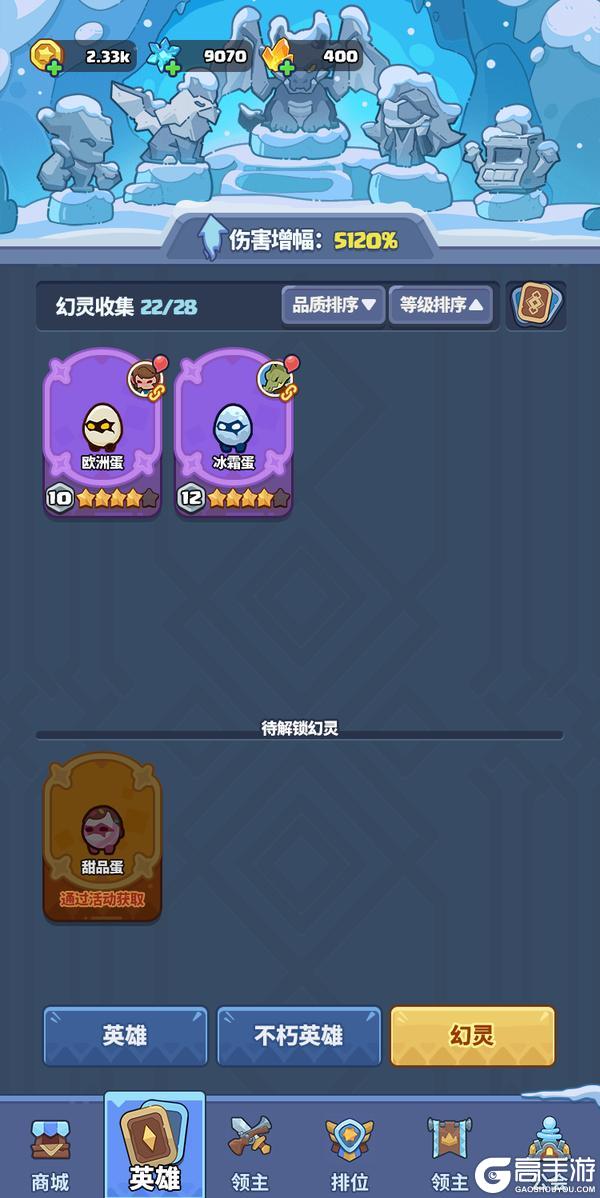Sort by 等级排序

click(441, 305)
